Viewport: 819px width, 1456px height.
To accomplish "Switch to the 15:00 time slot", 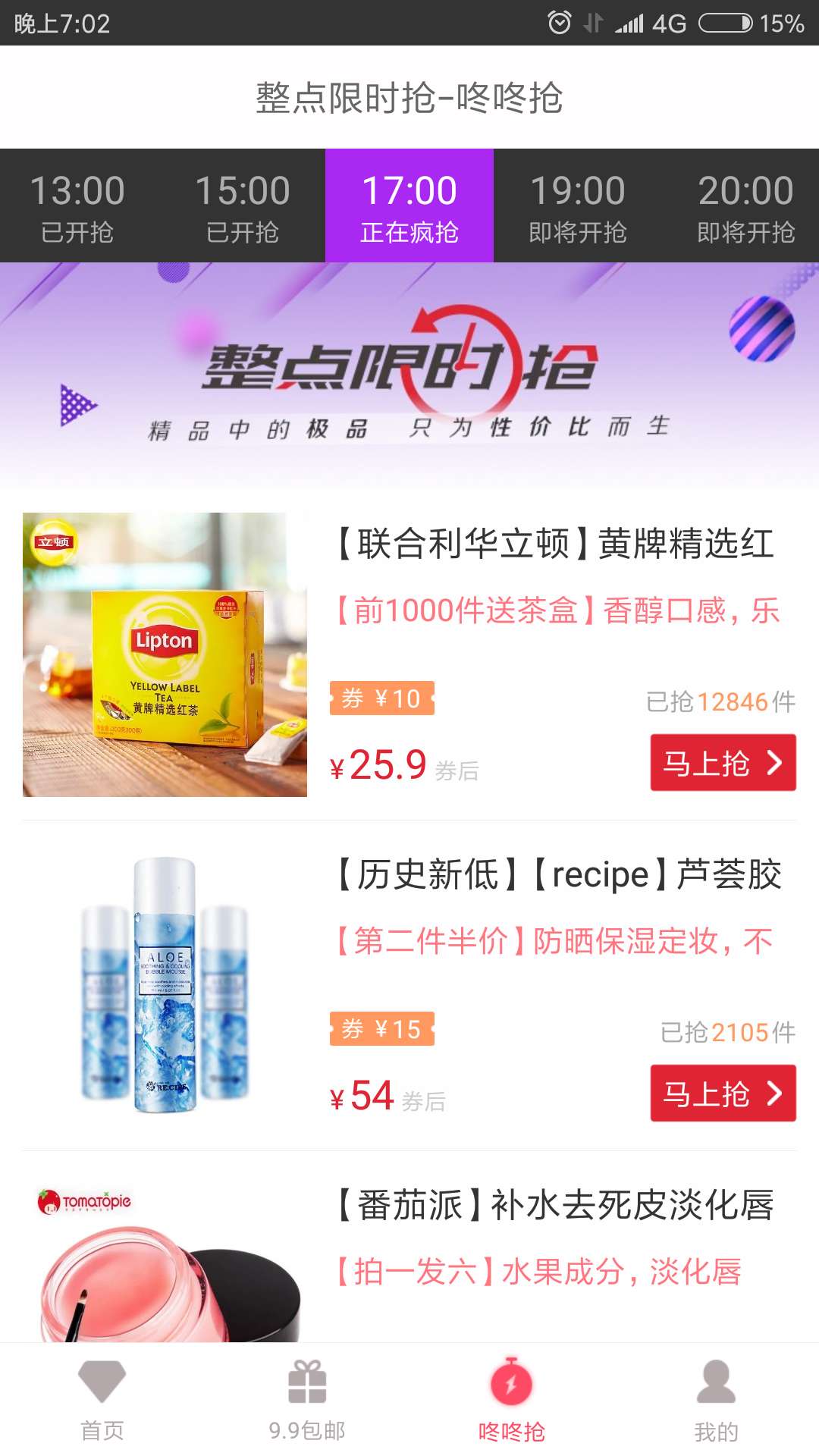I will pyautogui.click(x=243, y=206).
